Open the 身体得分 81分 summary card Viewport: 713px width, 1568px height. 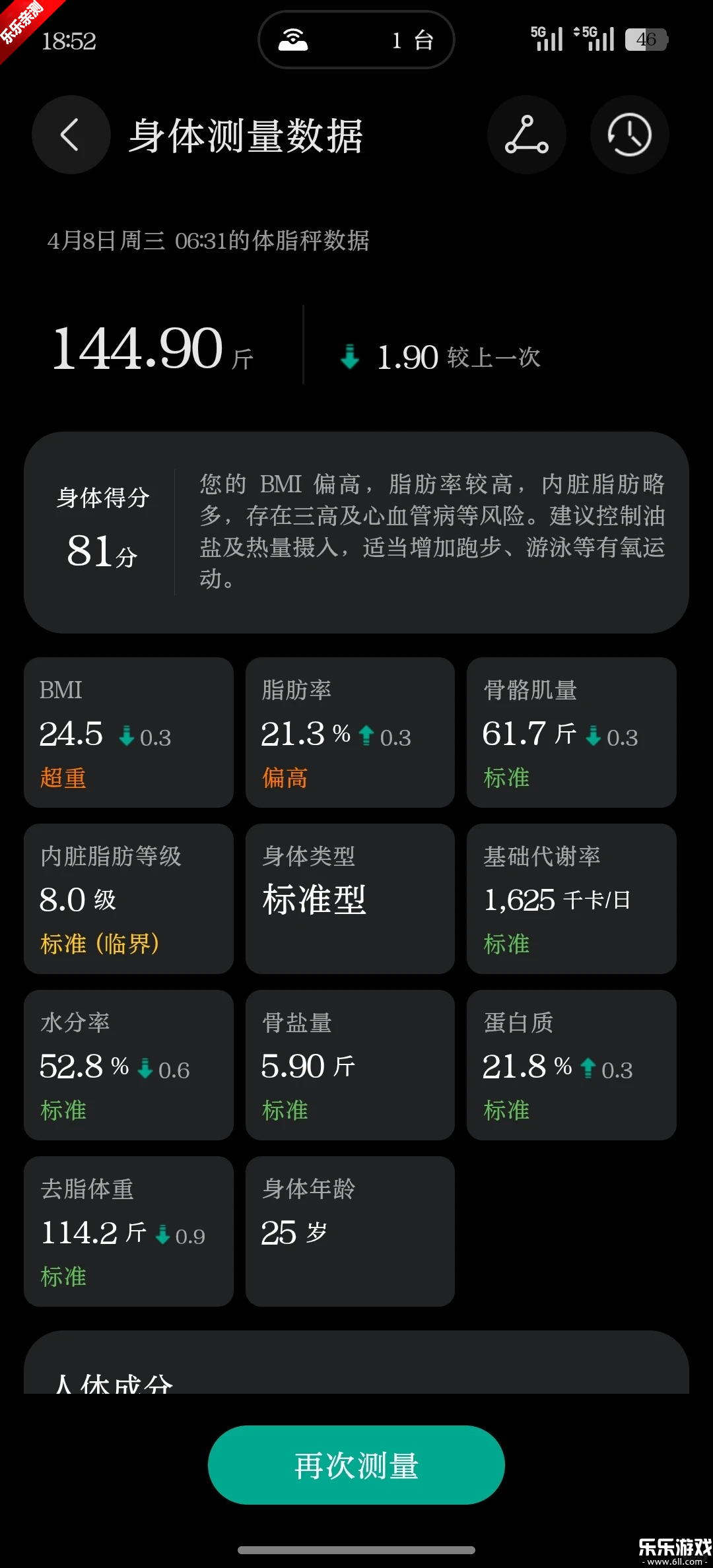click(356, 533)
